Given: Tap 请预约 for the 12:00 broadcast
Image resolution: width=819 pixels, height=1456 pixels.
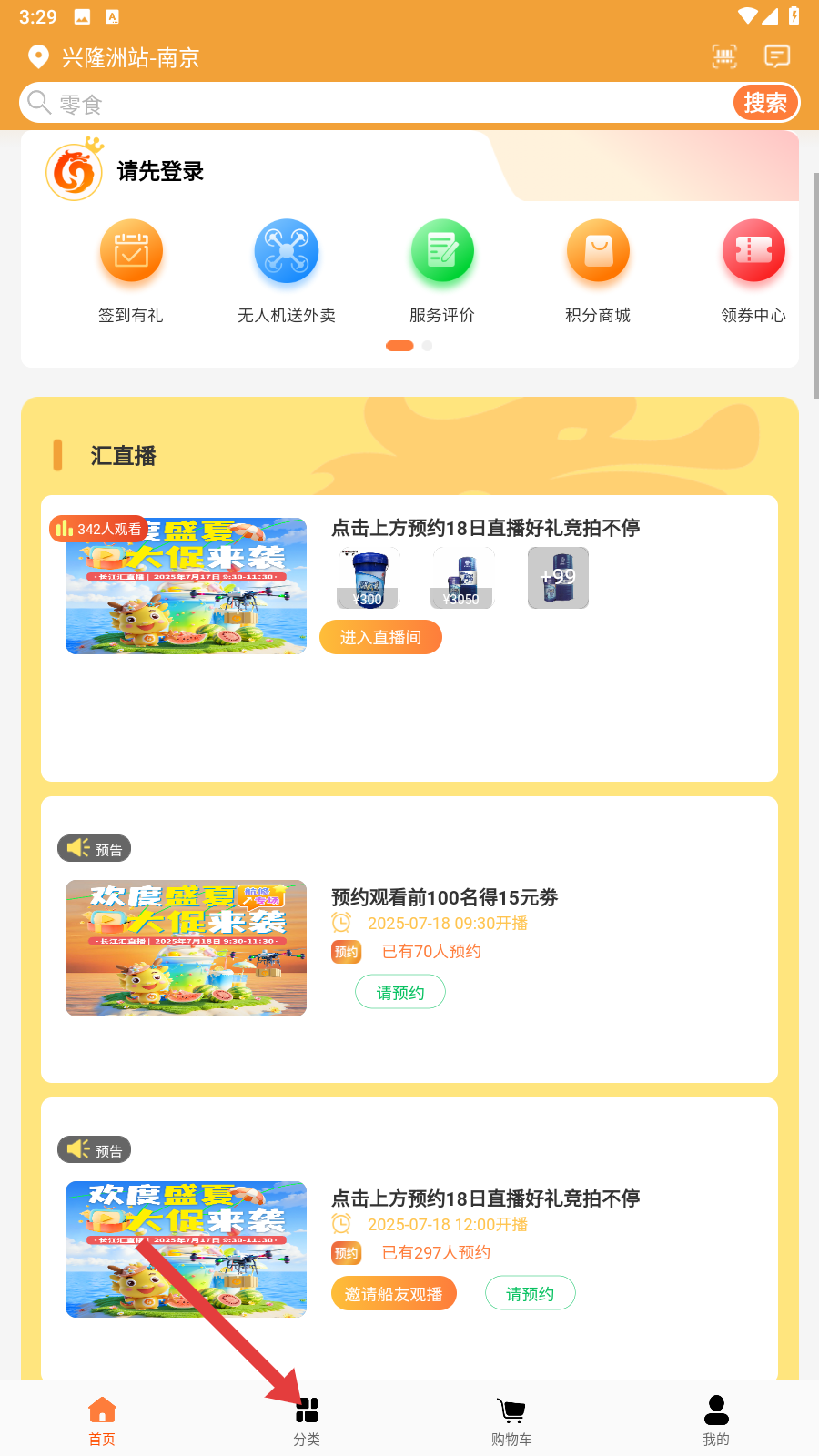Looking at the screenshot, I should click(x=530, y=1293).
